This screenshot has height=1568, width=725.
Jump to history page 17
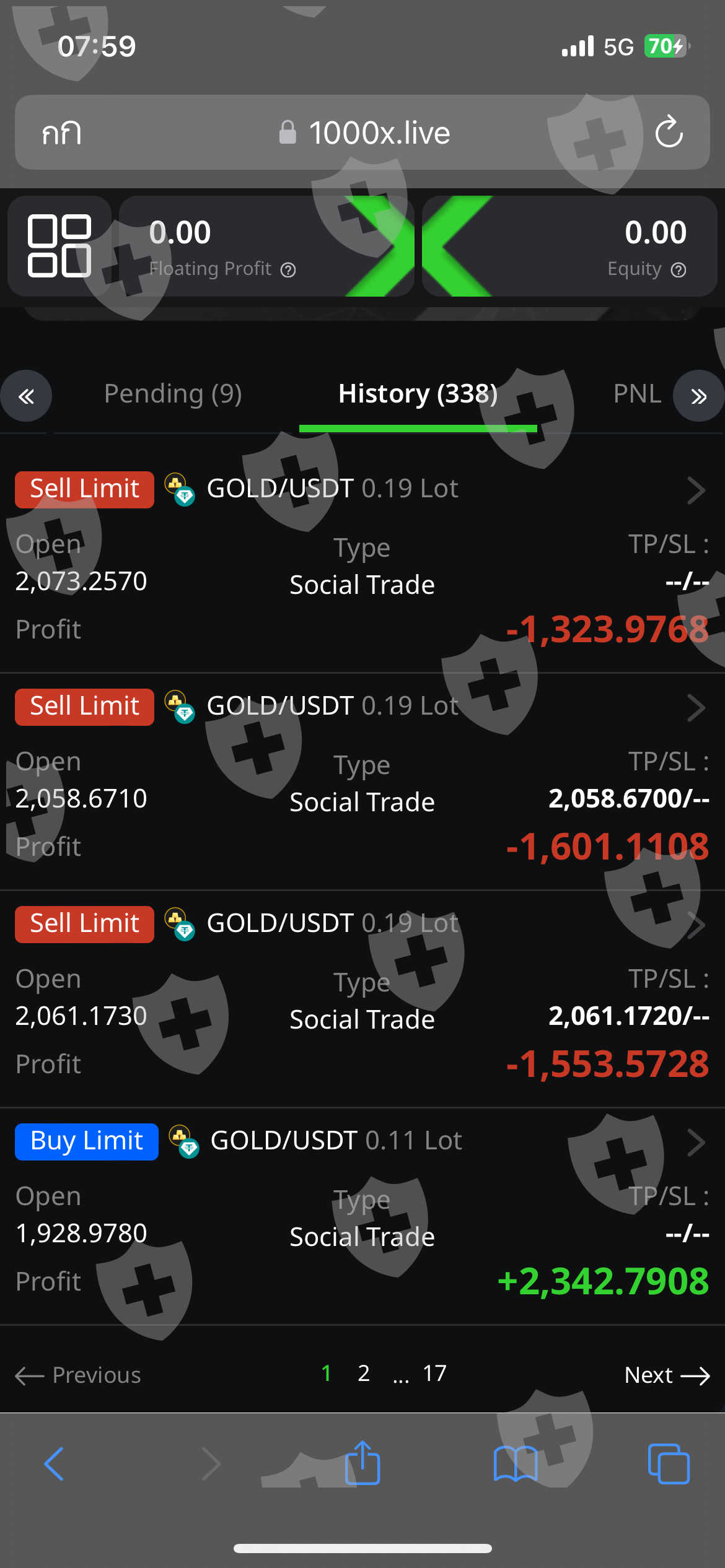click(x=434, y=1374)
